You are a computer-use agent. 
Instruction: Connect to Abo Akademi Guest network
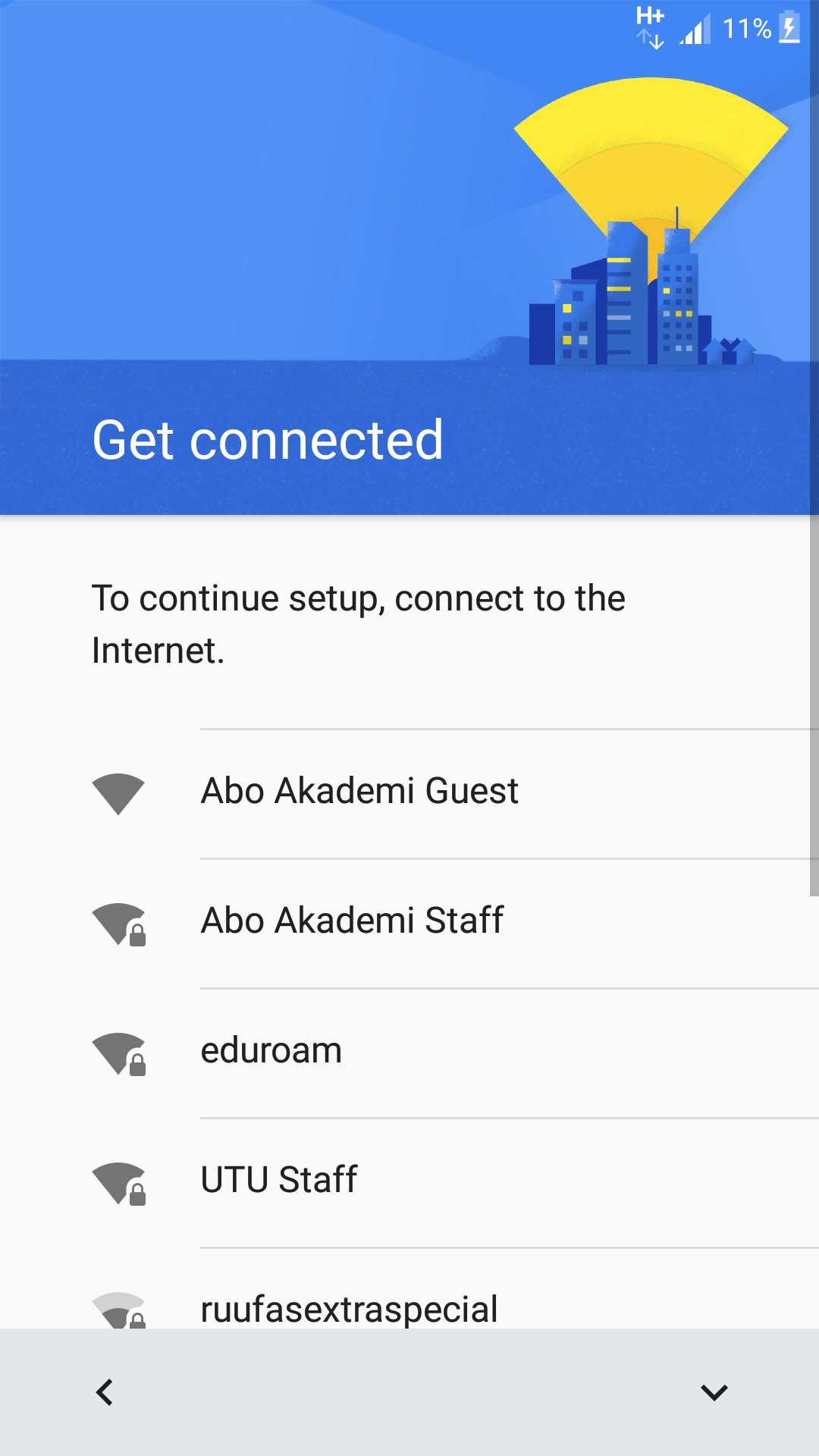(409, 794)
